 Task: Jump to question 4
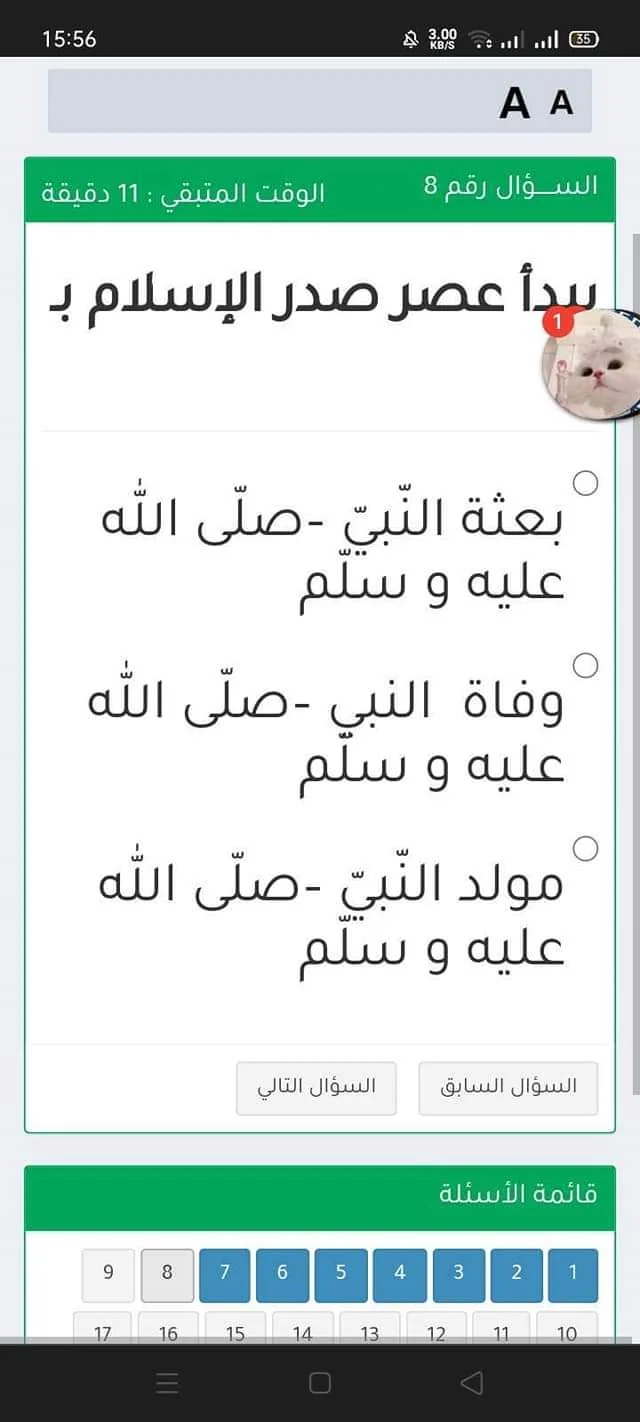[x=400, y=1274]
